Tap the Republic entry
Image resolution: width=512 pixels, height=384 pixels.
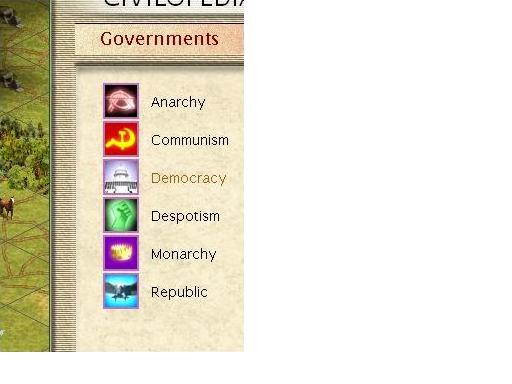pyautogui.click(x=179, y=292)
